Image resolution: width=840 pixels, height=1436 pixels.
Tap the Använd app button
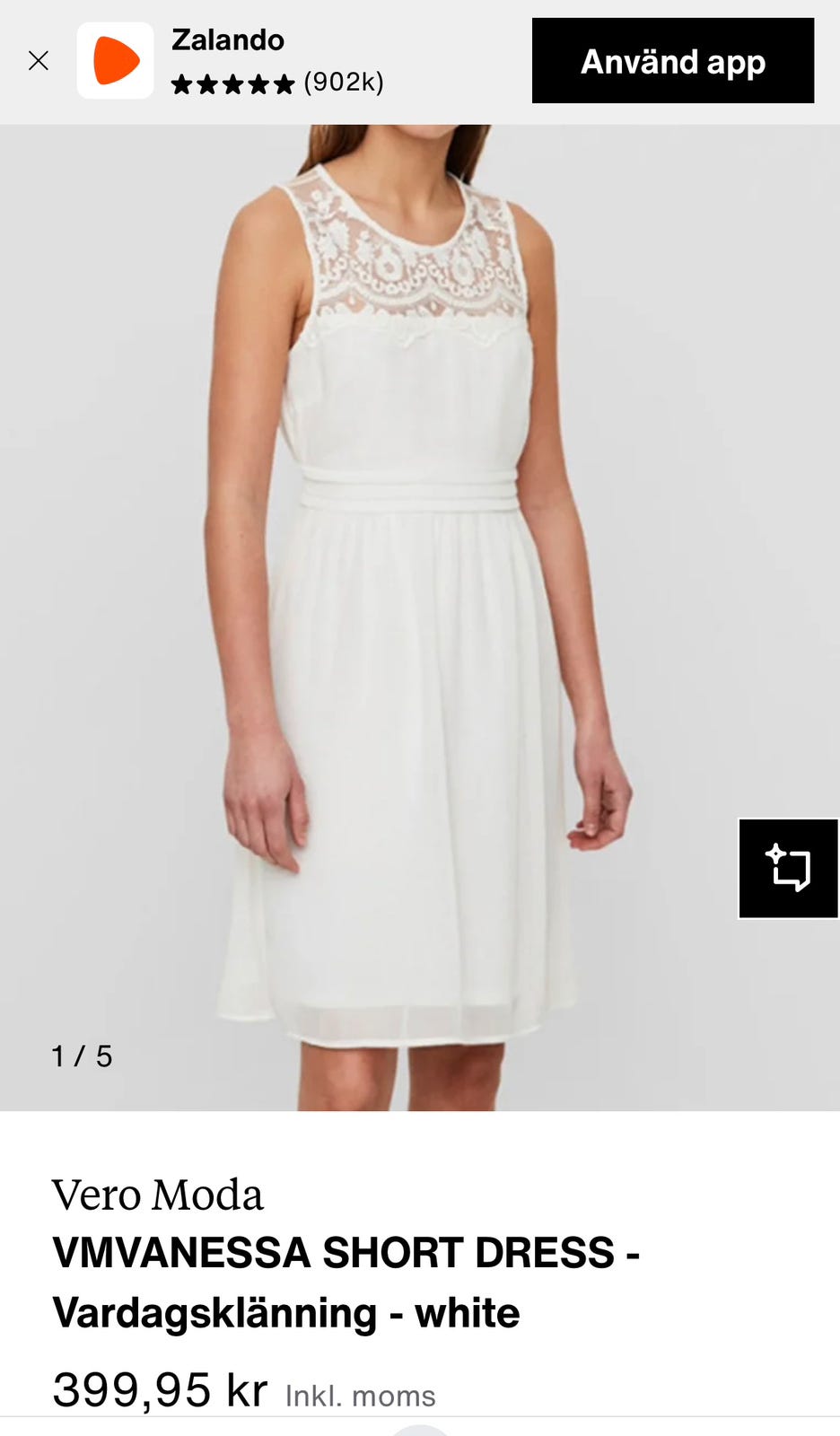pyautogui.click(x=673, y=61)
